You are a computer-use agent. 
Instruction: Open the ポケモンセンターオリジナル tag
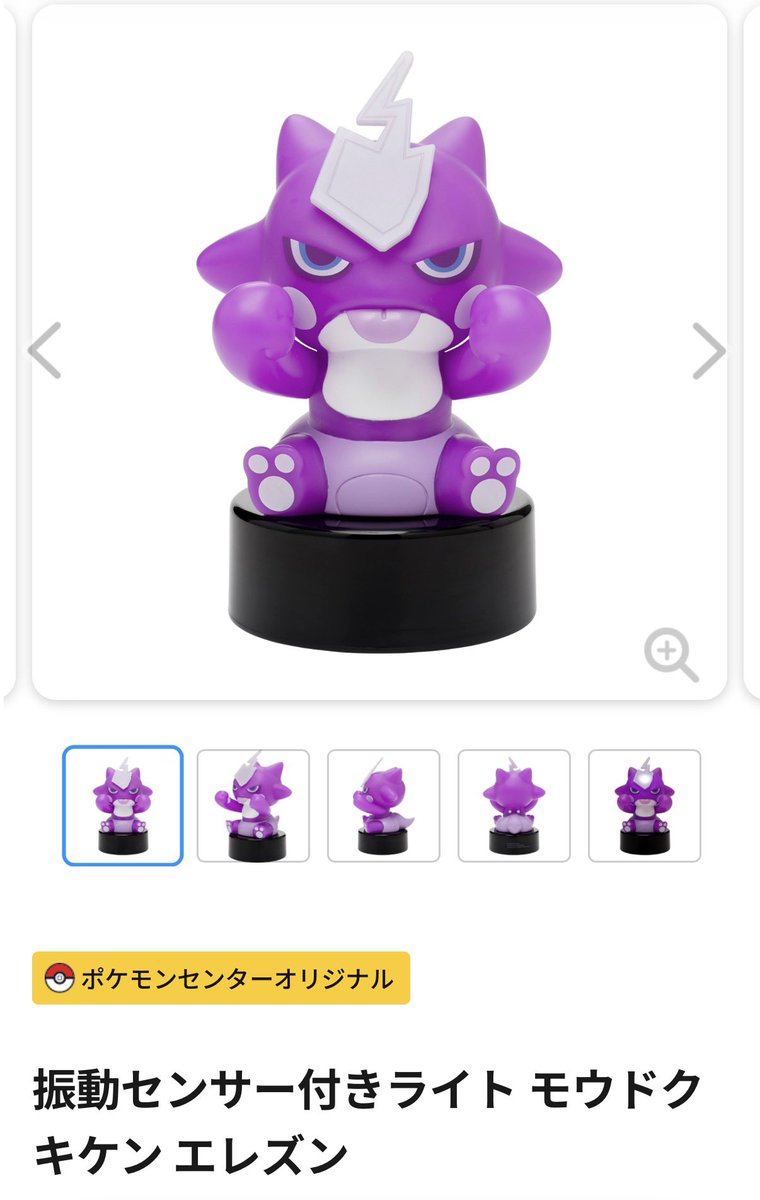tap(221, 978)
